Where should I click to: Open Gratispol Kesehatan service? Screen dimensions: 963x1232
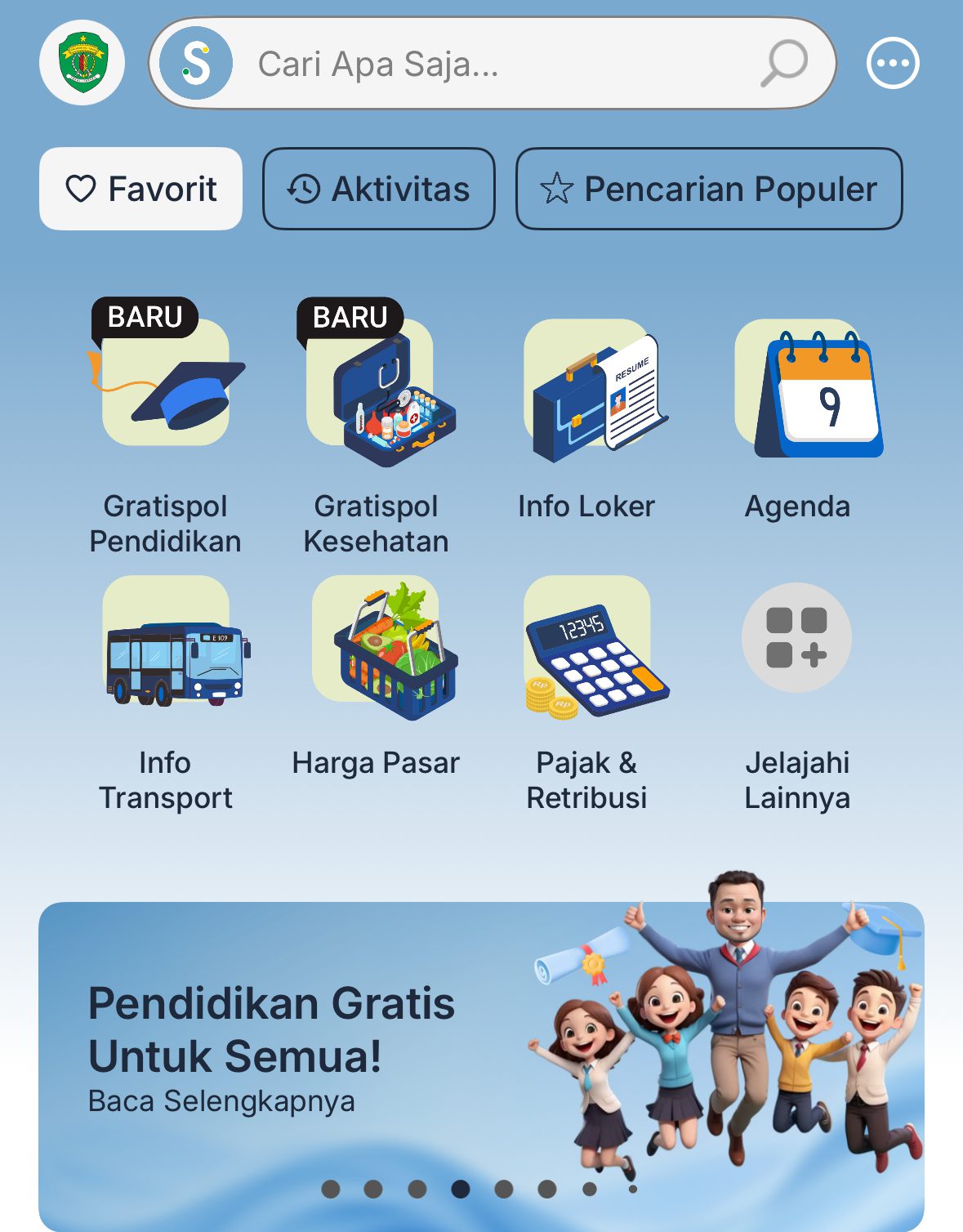tap(376, 384)
